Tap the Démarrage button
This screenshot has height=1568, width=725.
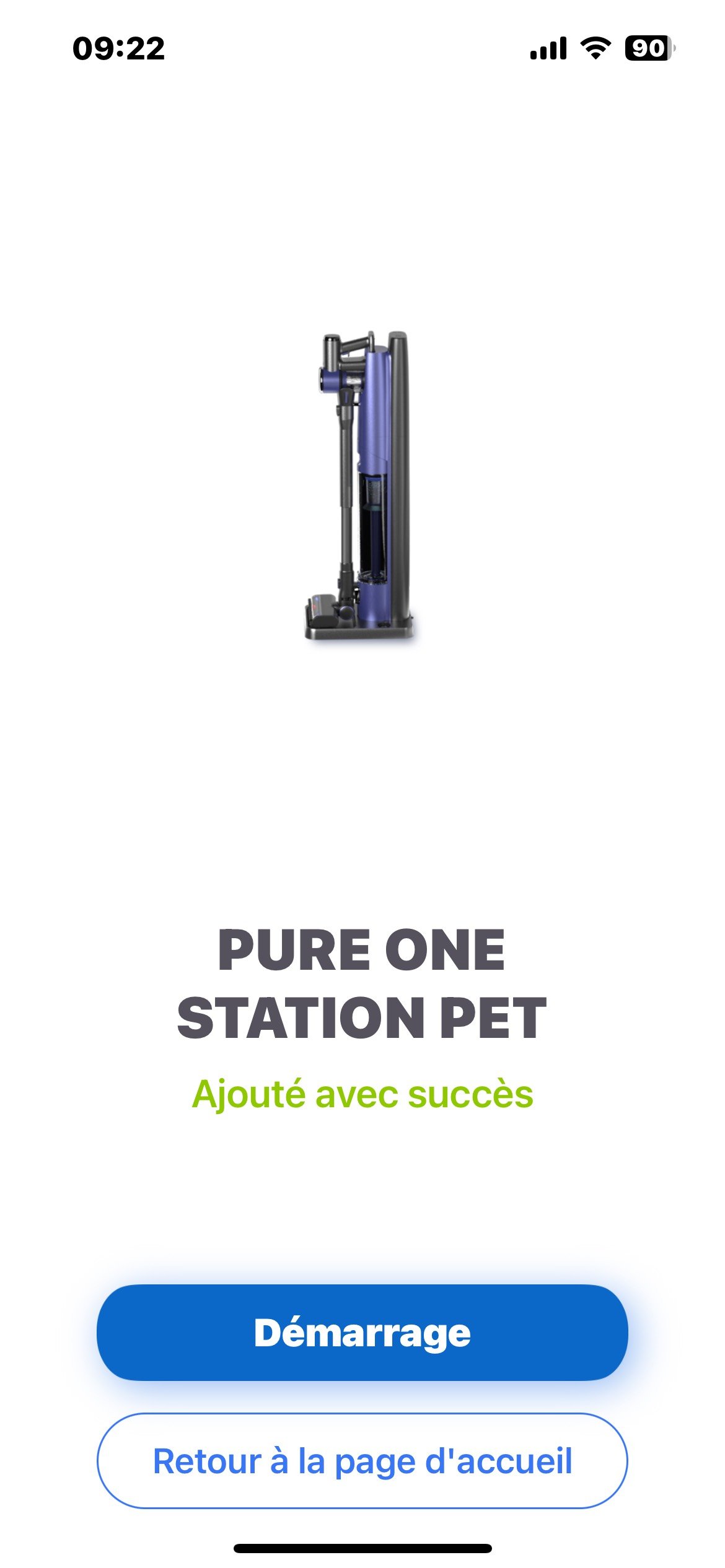tap(362, 1332)
